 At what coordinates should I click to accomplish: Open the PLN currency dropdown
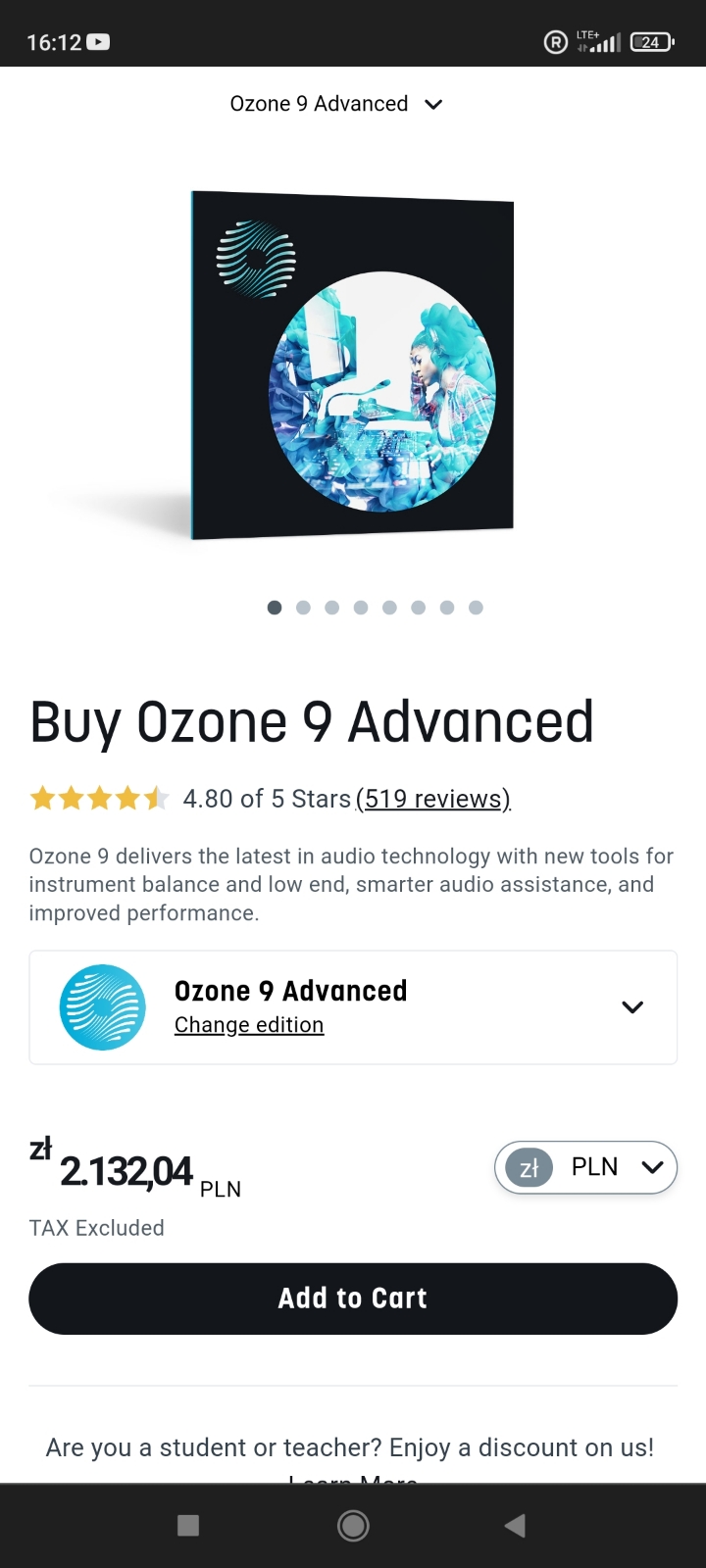coord(586,1167)
